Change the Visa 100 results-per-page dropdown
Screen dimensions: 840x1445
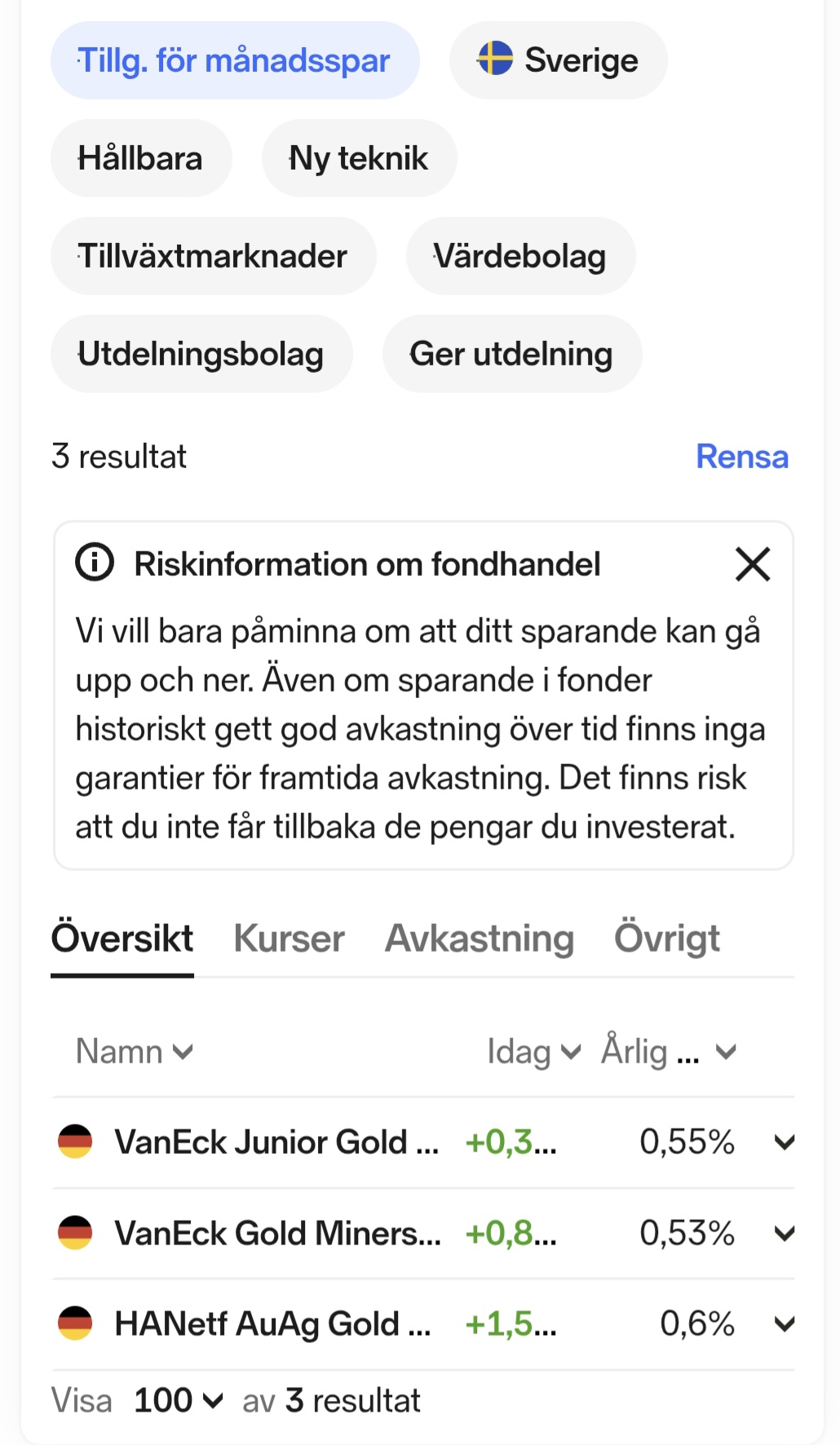coord(178,1401)
